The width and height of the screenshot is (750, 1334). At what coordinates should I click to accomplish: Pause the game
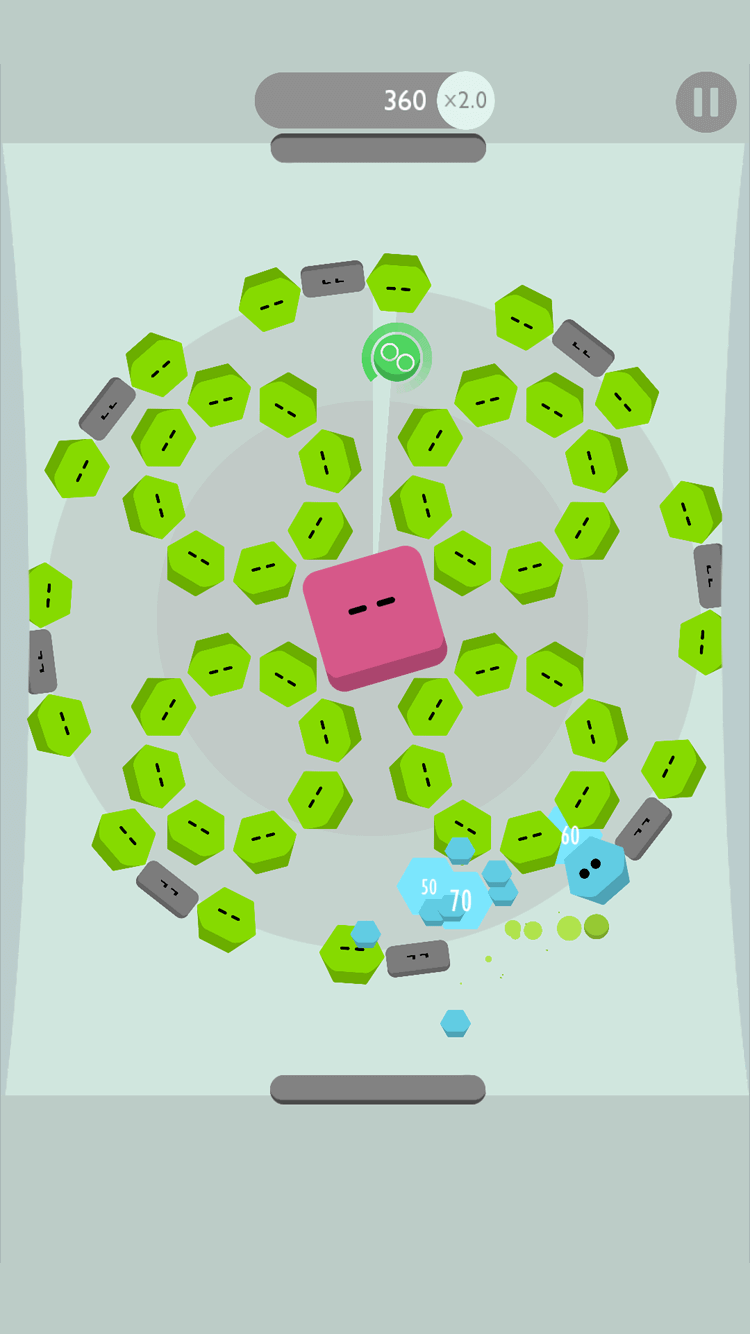click(x=706, y=102)
